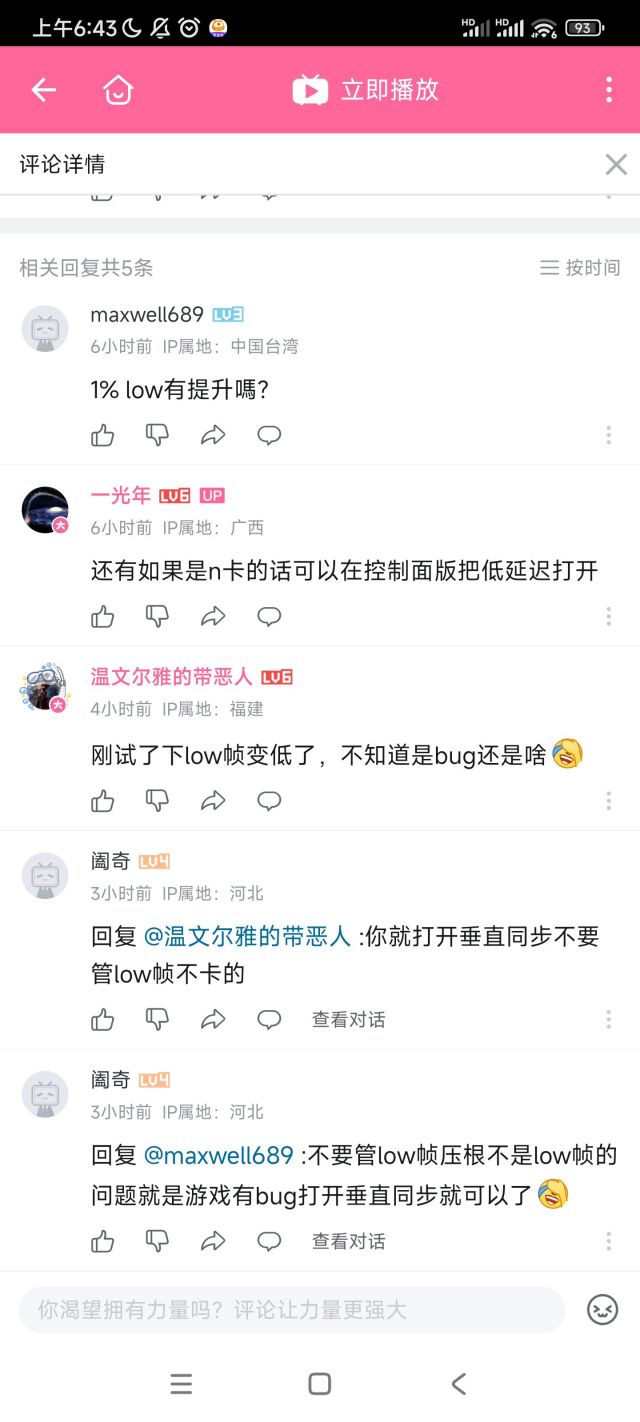Focus the comment input box

click(x=292, y=1309)
